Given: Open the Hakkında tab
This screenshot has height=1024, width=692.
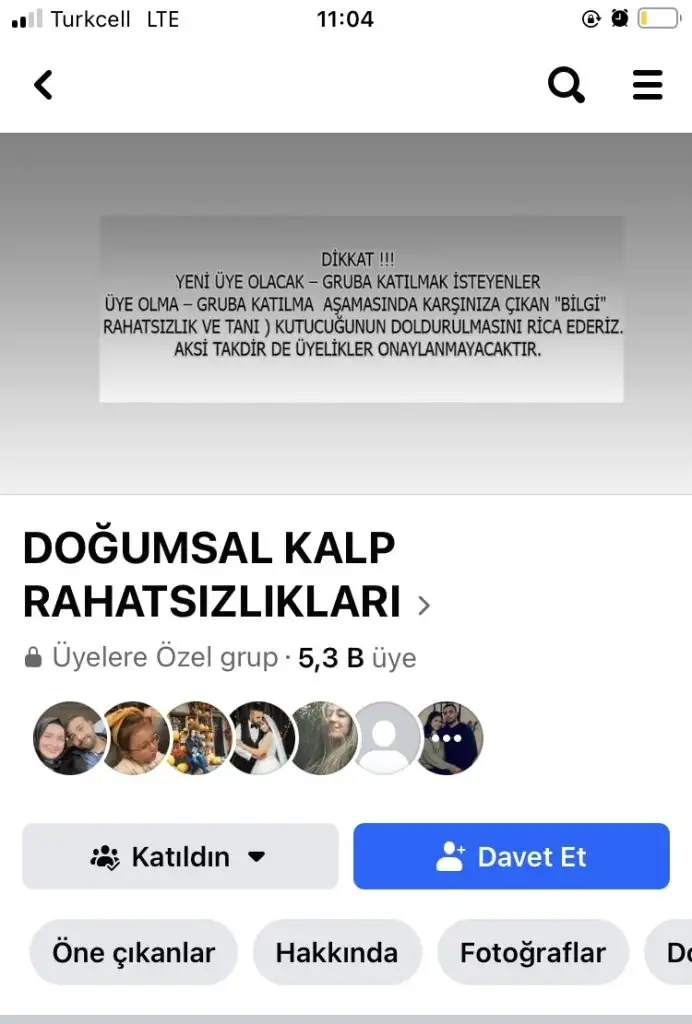Looking at the screenshot, I should pos(337,953).
